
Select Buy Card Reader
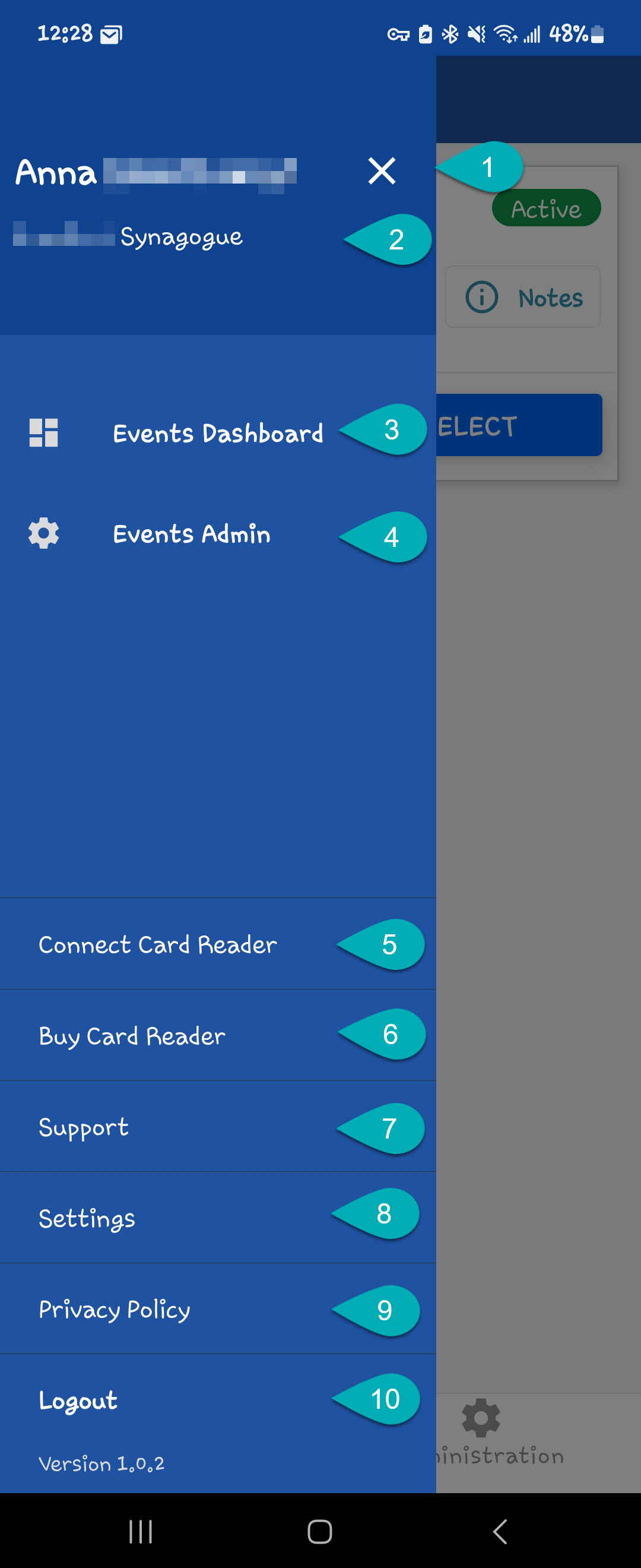pyautogui.click(x=132, y=1036)
